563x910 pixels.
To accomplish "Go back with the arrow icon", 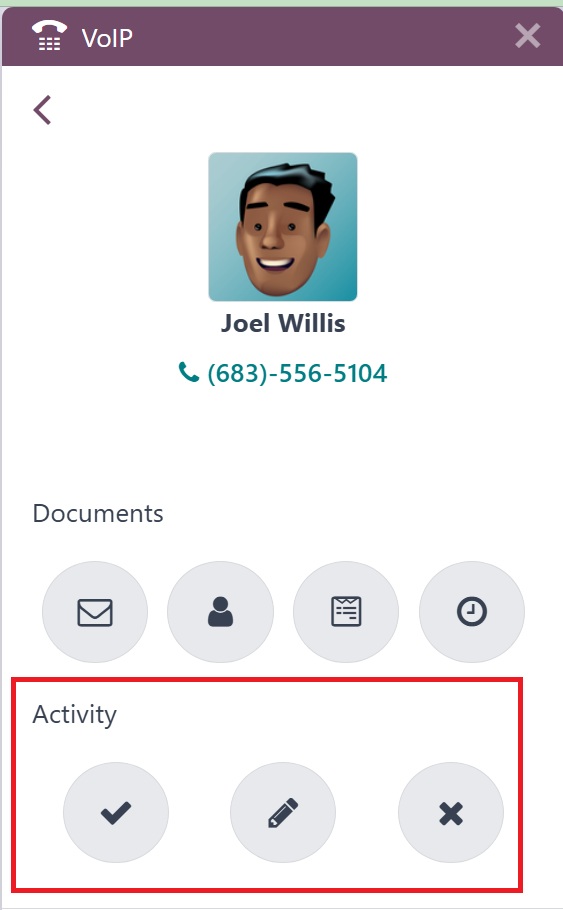I will (x=42, y=110).
